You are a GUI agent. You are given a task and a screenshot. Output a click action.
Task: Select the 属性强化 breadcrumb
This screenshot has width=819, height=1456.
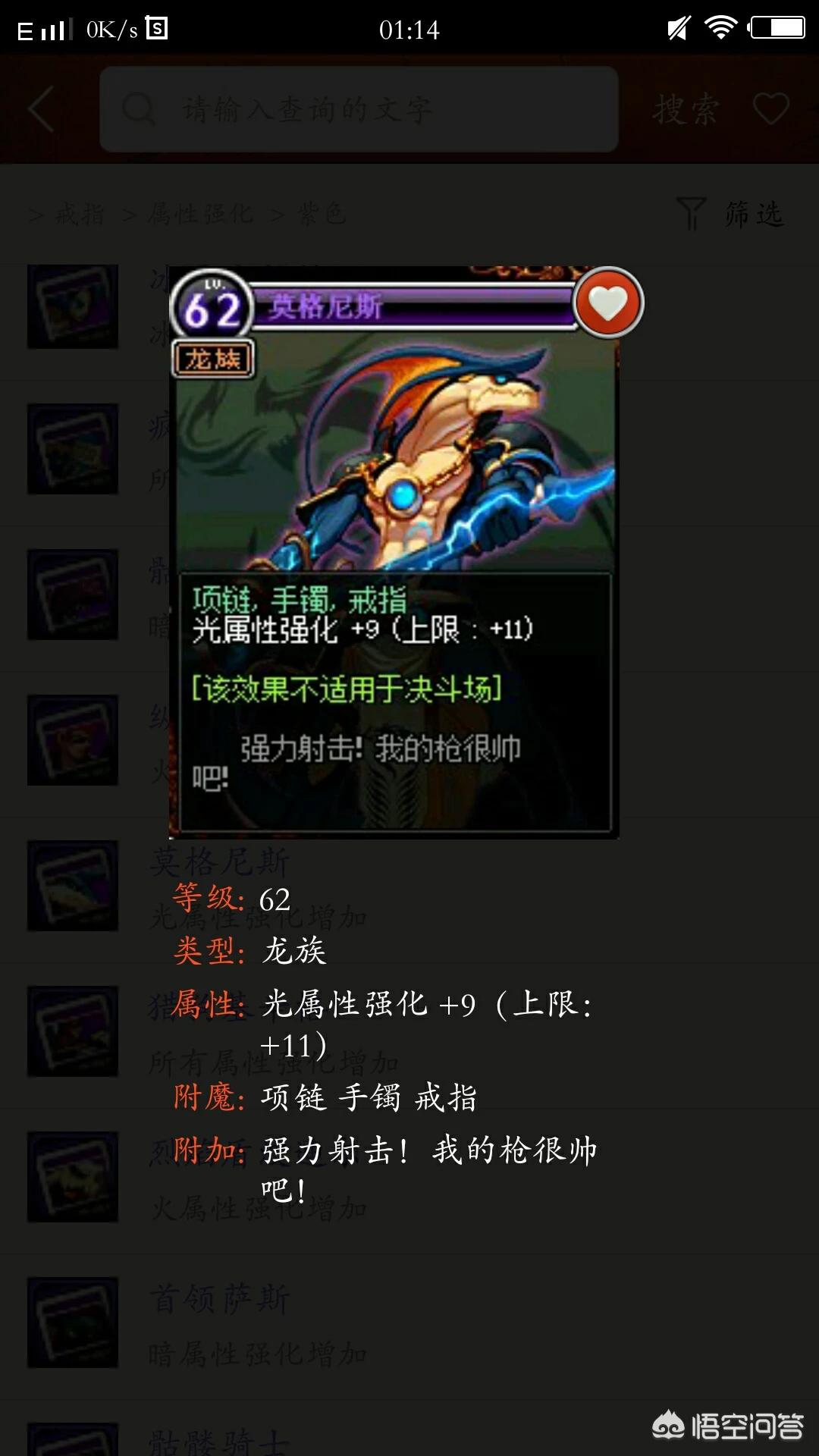[x=200, y=215]
